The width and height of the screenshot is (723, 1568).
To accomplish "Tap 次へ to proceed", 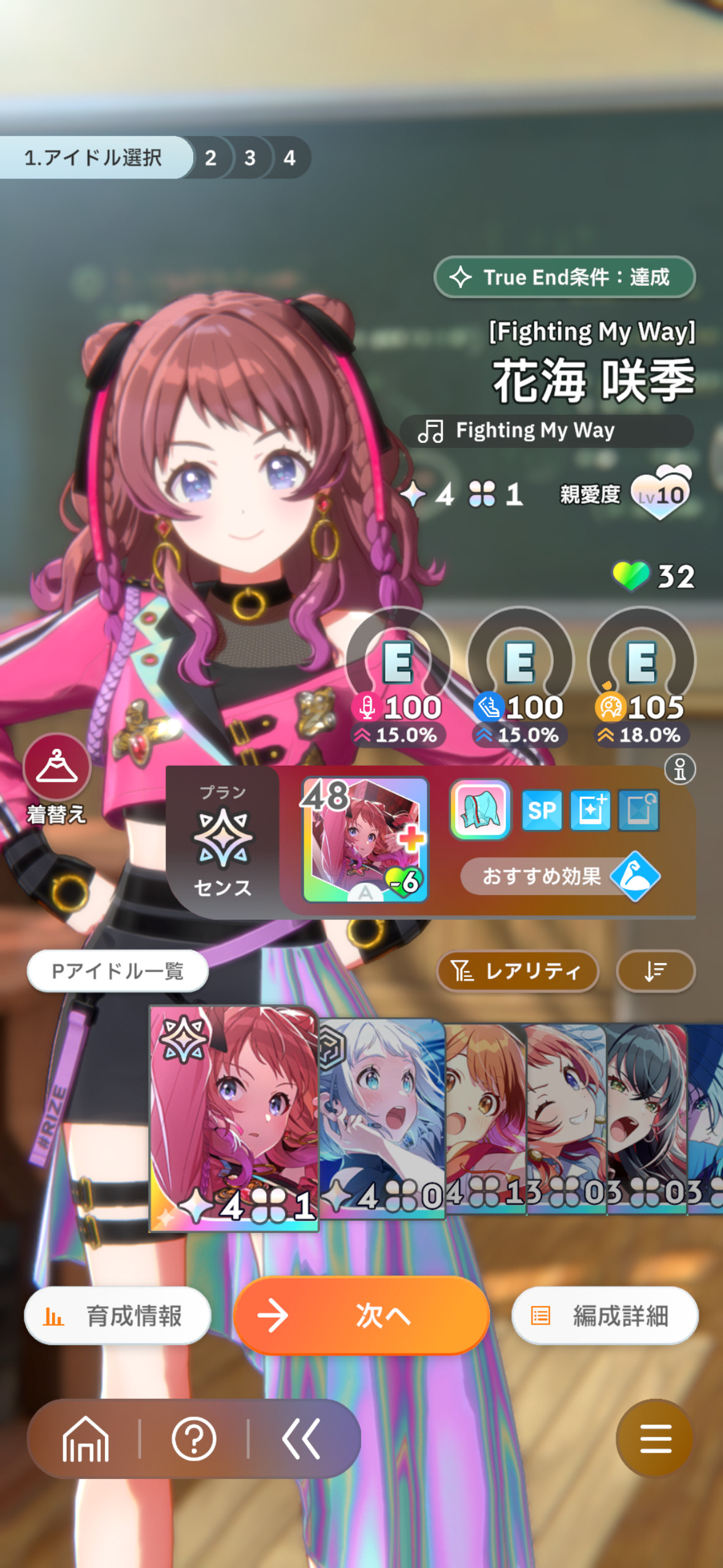I will (x=361, y=1315).
